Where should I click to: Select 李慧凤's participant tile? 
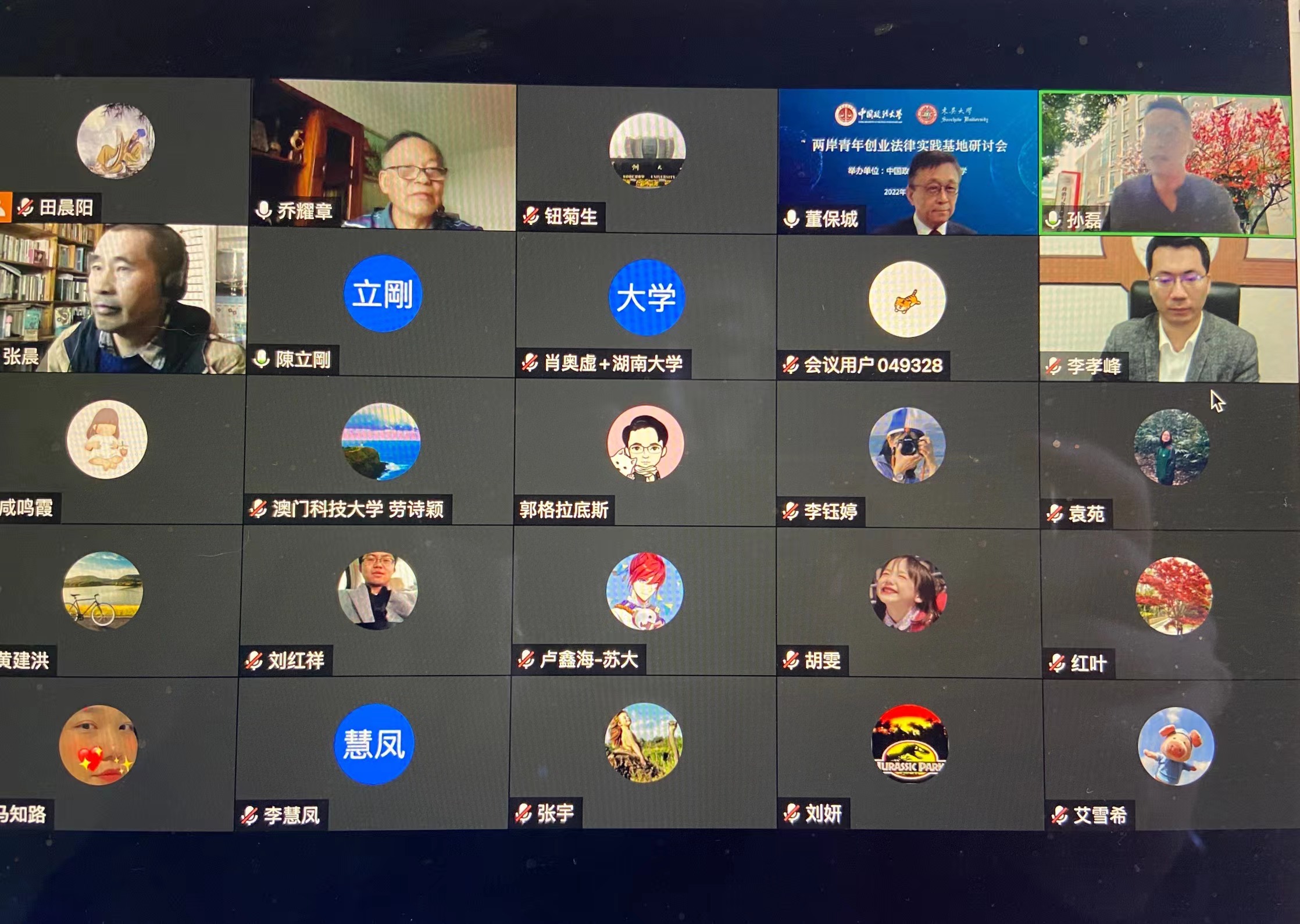tap(373, 753)
